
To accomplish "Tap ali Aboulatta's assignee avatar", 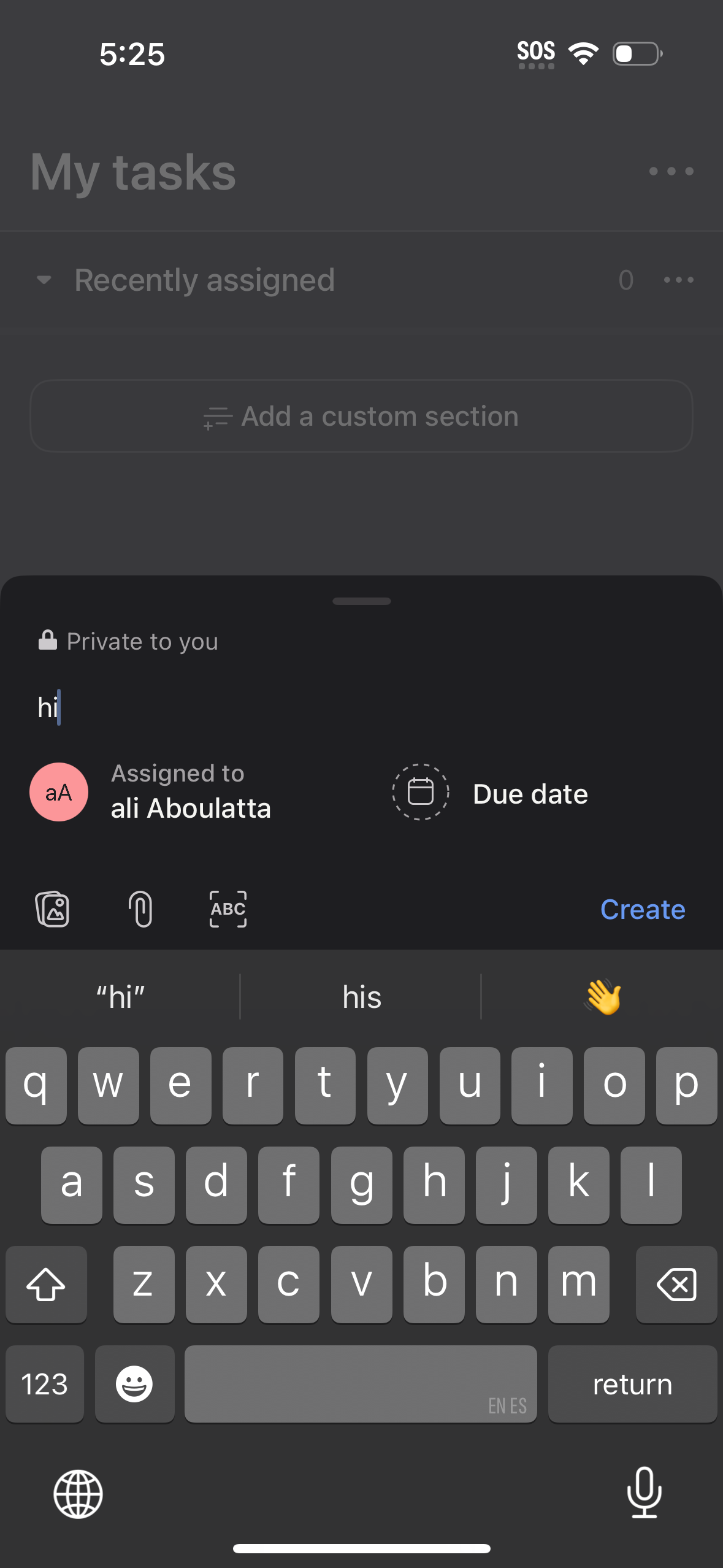I will pyautogui.click(x=59, y=792).
